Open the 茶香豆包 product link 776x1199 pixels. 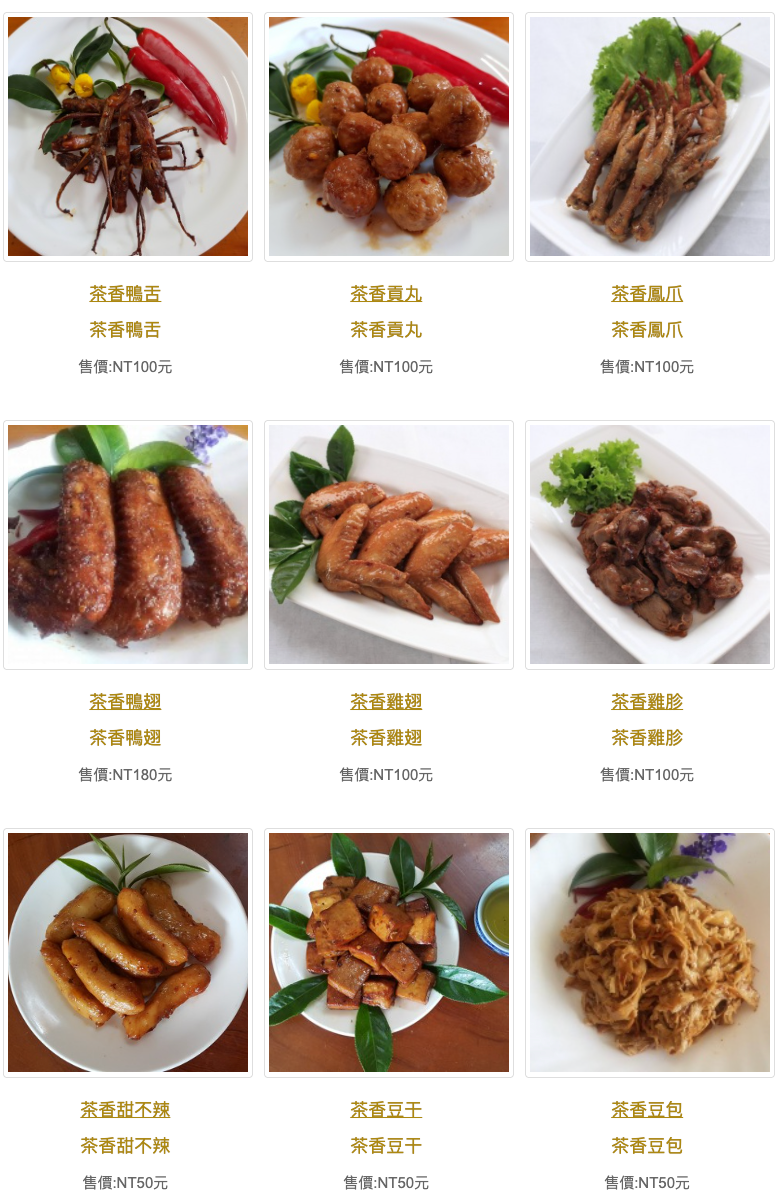pos(649,1110)
